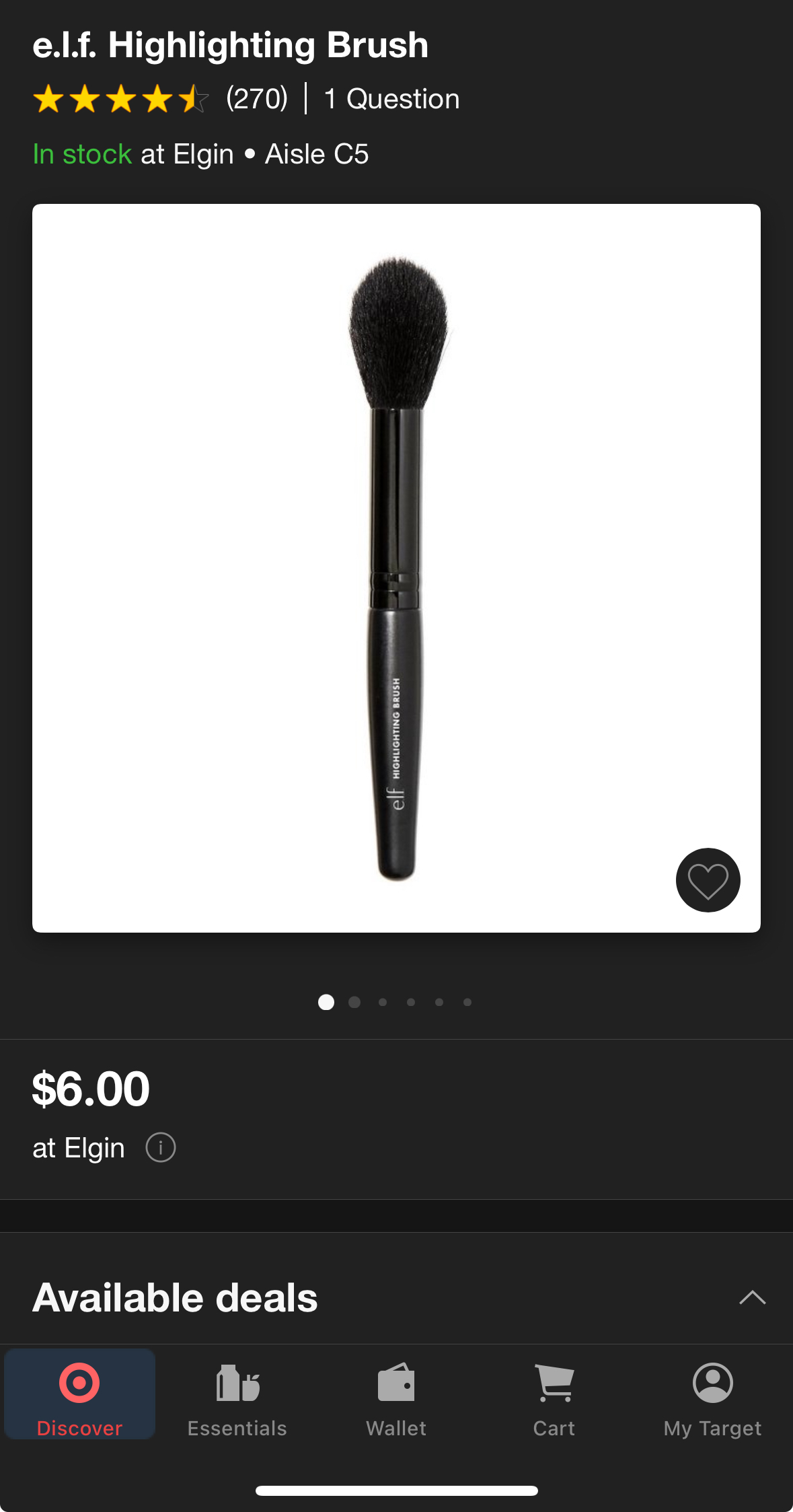
Task: Open the My Target account tab
Action: 712,1395
